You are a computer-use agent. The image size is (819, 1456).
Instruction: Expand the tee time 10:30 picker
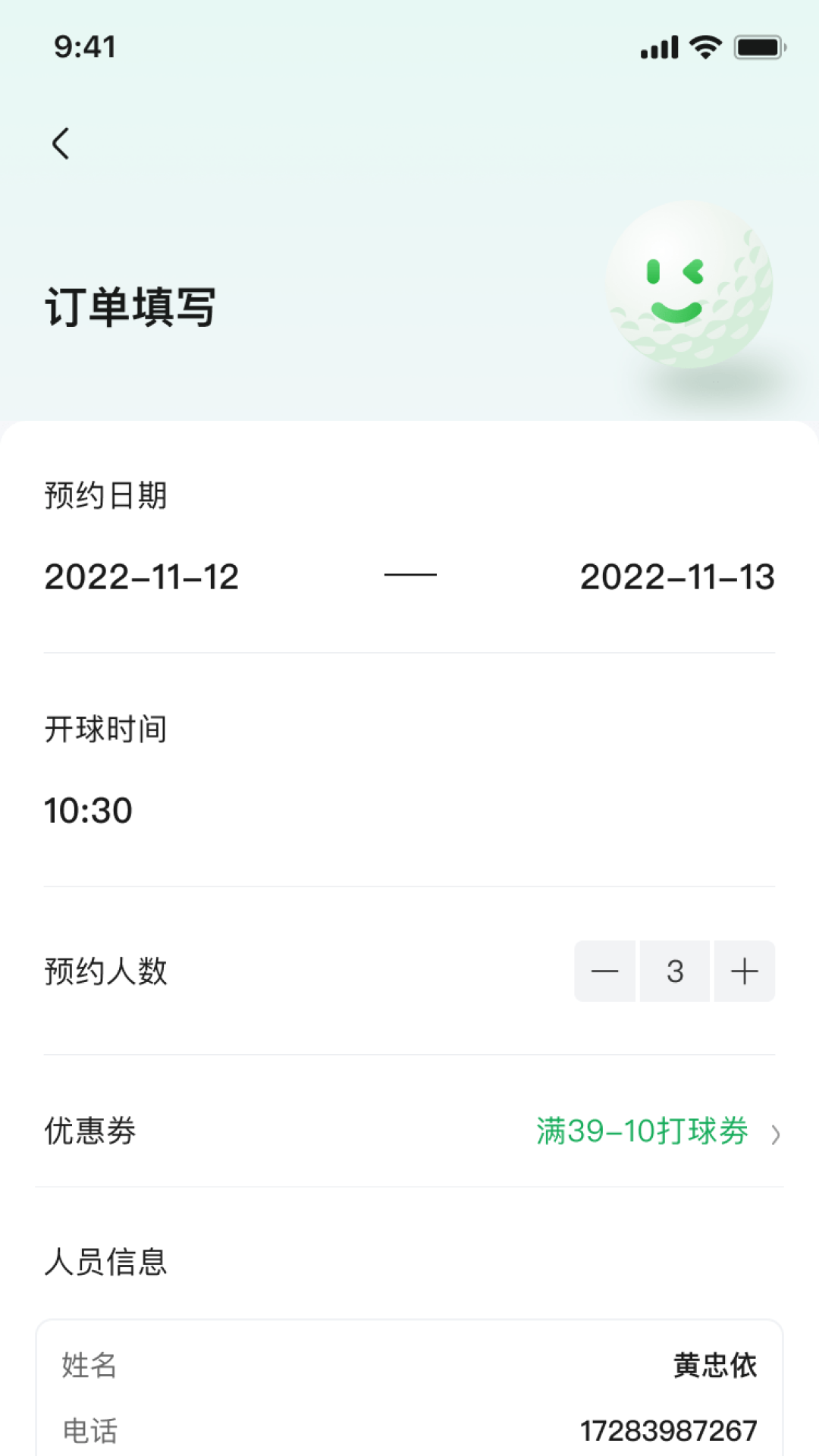point(87,811)
